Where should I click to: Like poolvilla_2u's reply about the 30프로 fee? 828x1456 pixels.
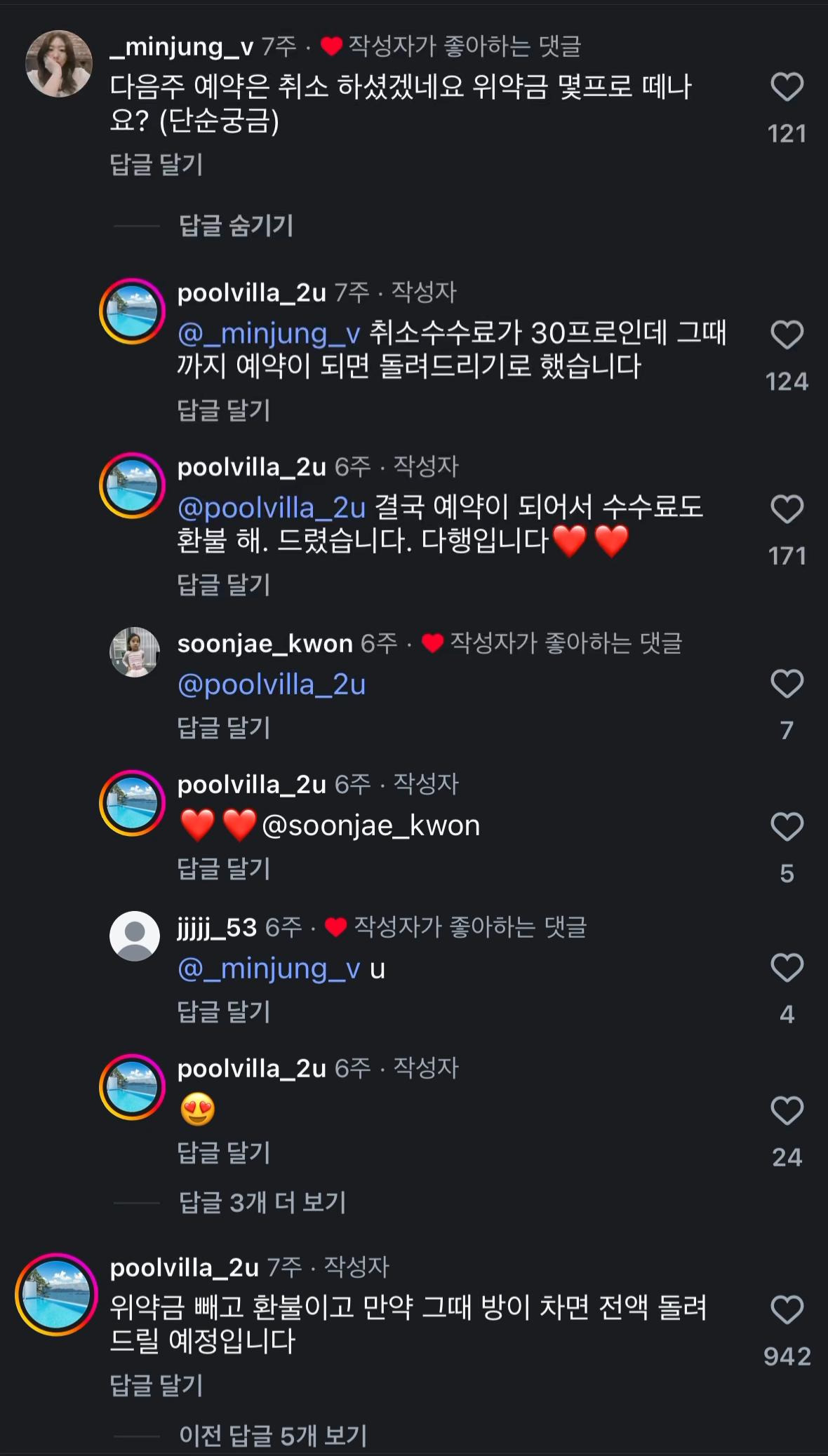click(x=787, y=335)
